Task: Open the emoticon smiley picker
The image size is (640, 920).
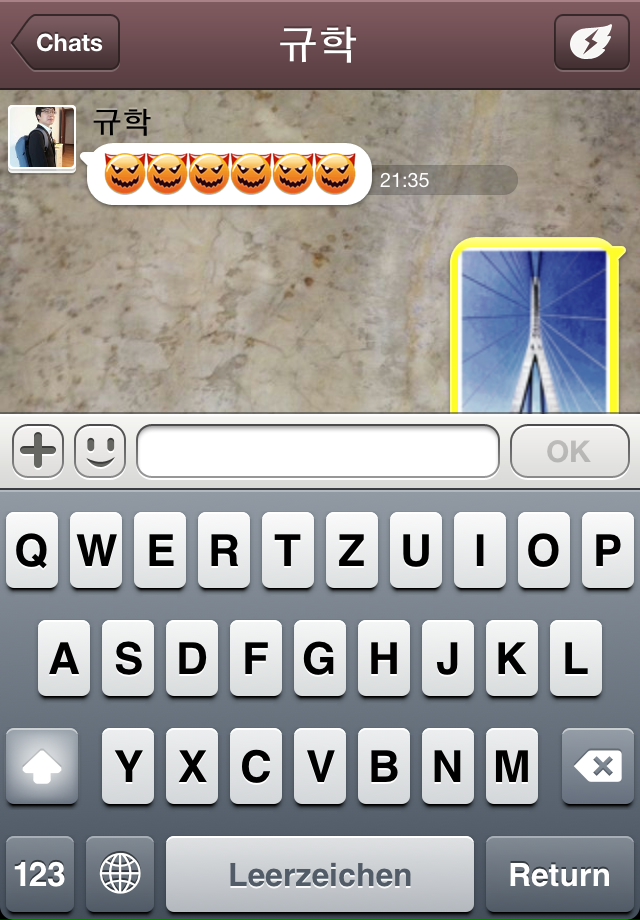Action: (x=100, y=452)
